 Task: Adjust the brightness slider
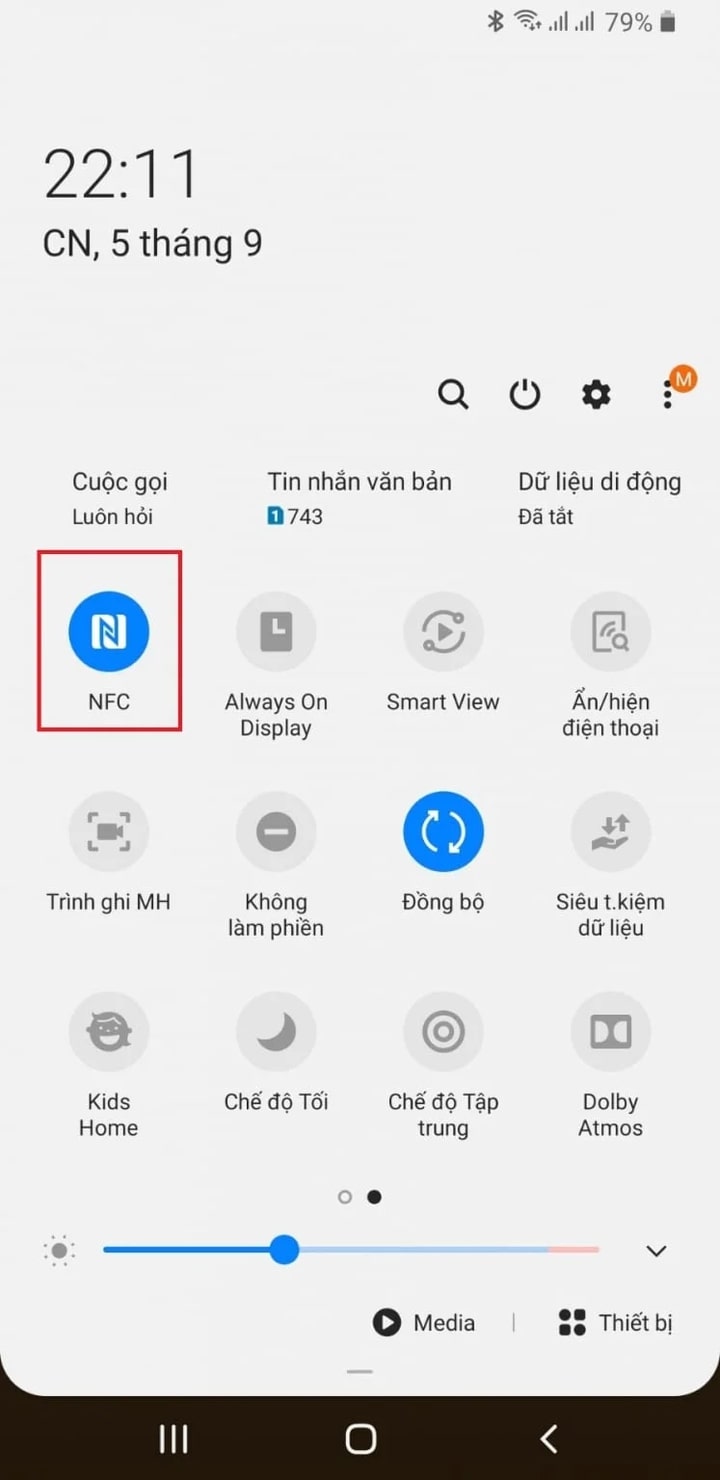(286, 1250)
